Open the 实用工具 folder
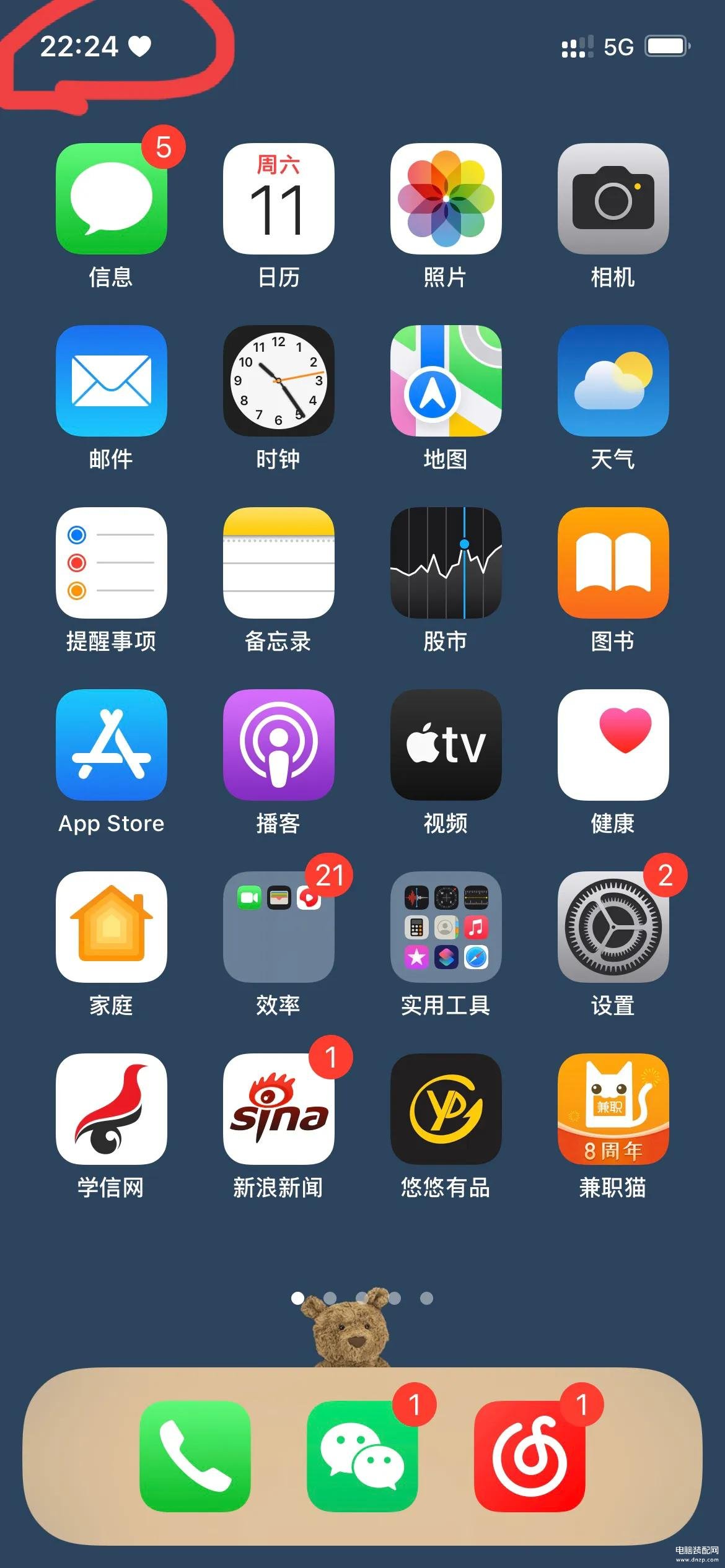 (x=446, y=927)
